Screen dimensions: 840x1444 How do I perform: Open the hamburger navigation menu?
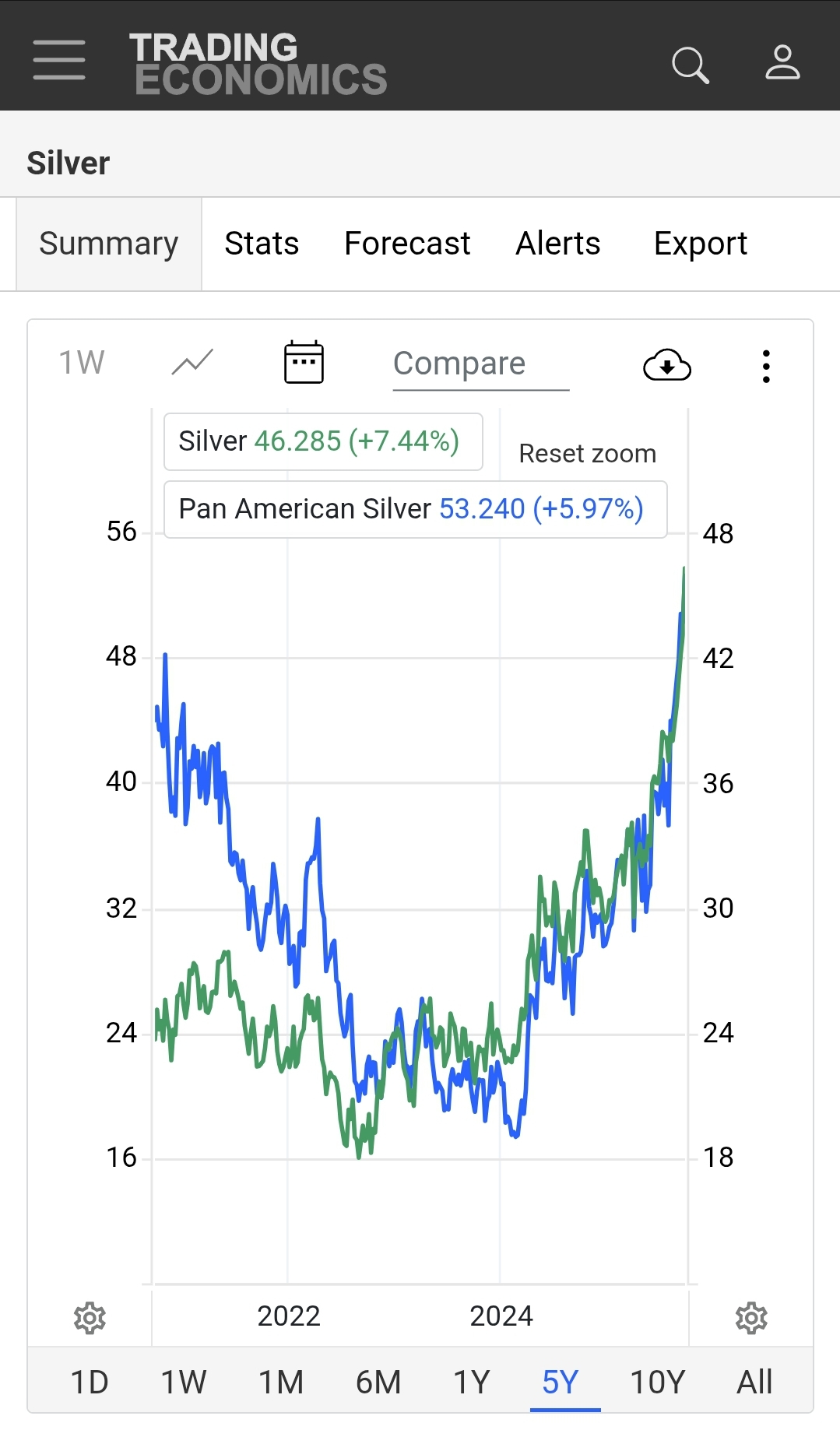pyautogui.click(x=59, y=60)
